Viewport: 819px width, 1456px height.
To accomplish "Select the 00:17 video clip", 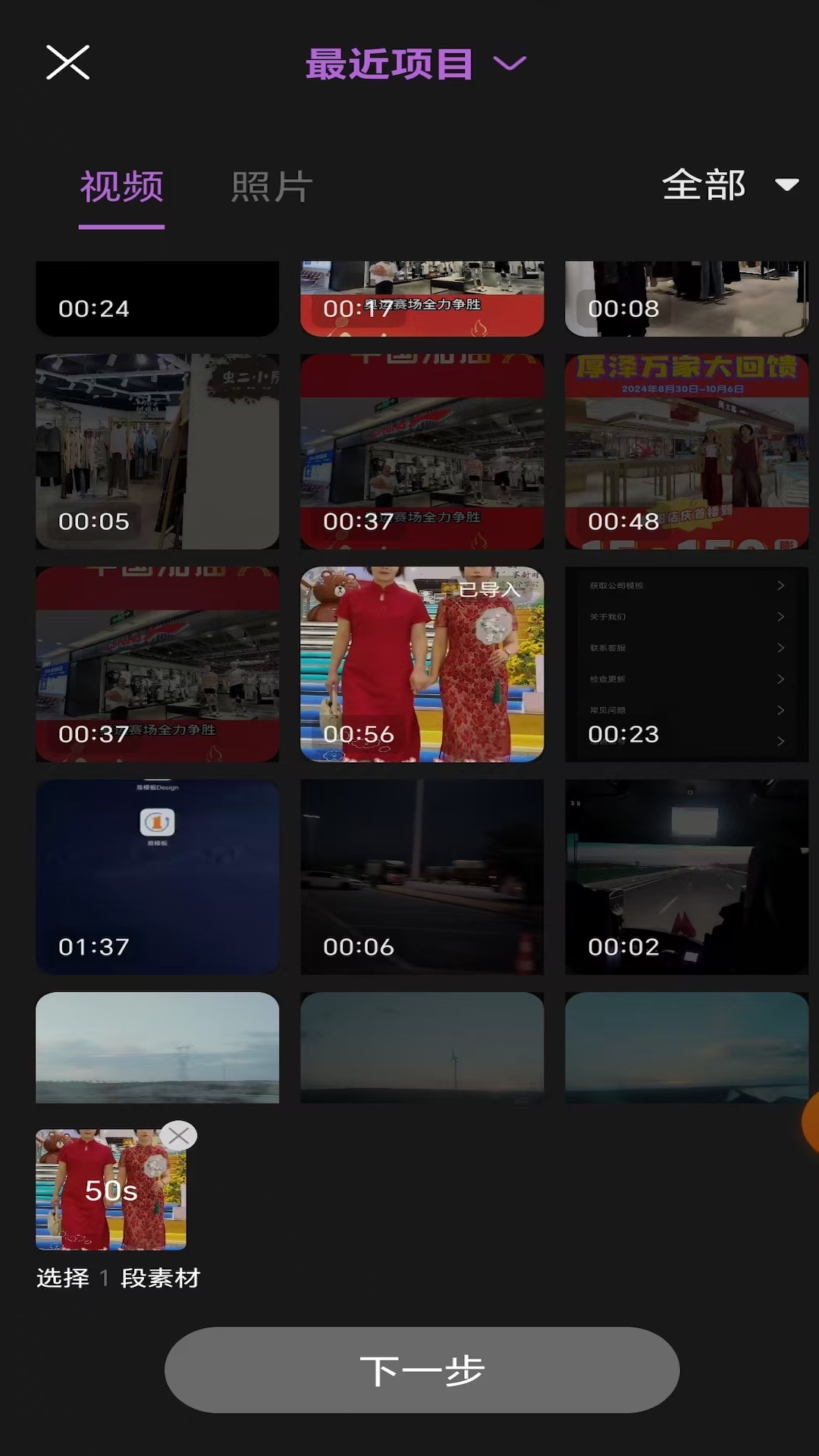I will click(422, 299).
